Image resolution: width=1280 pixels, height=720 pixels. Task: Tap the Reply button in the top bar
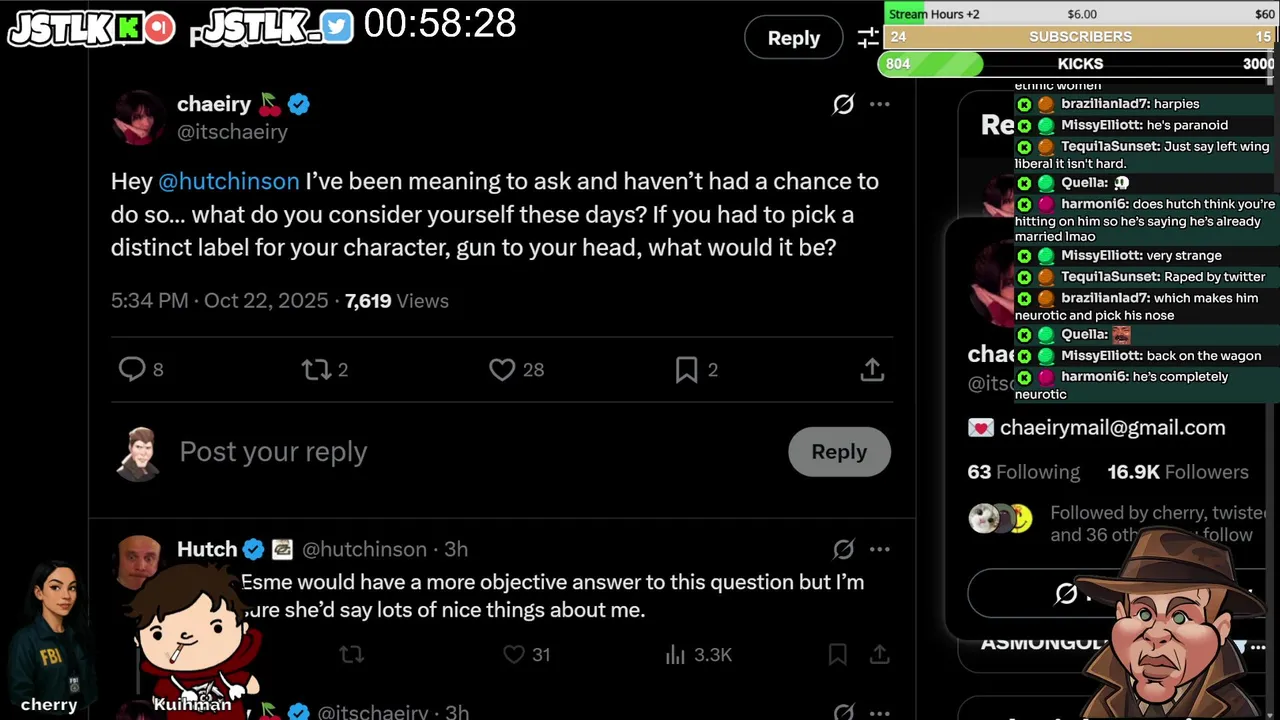click(x=793, y=38)
